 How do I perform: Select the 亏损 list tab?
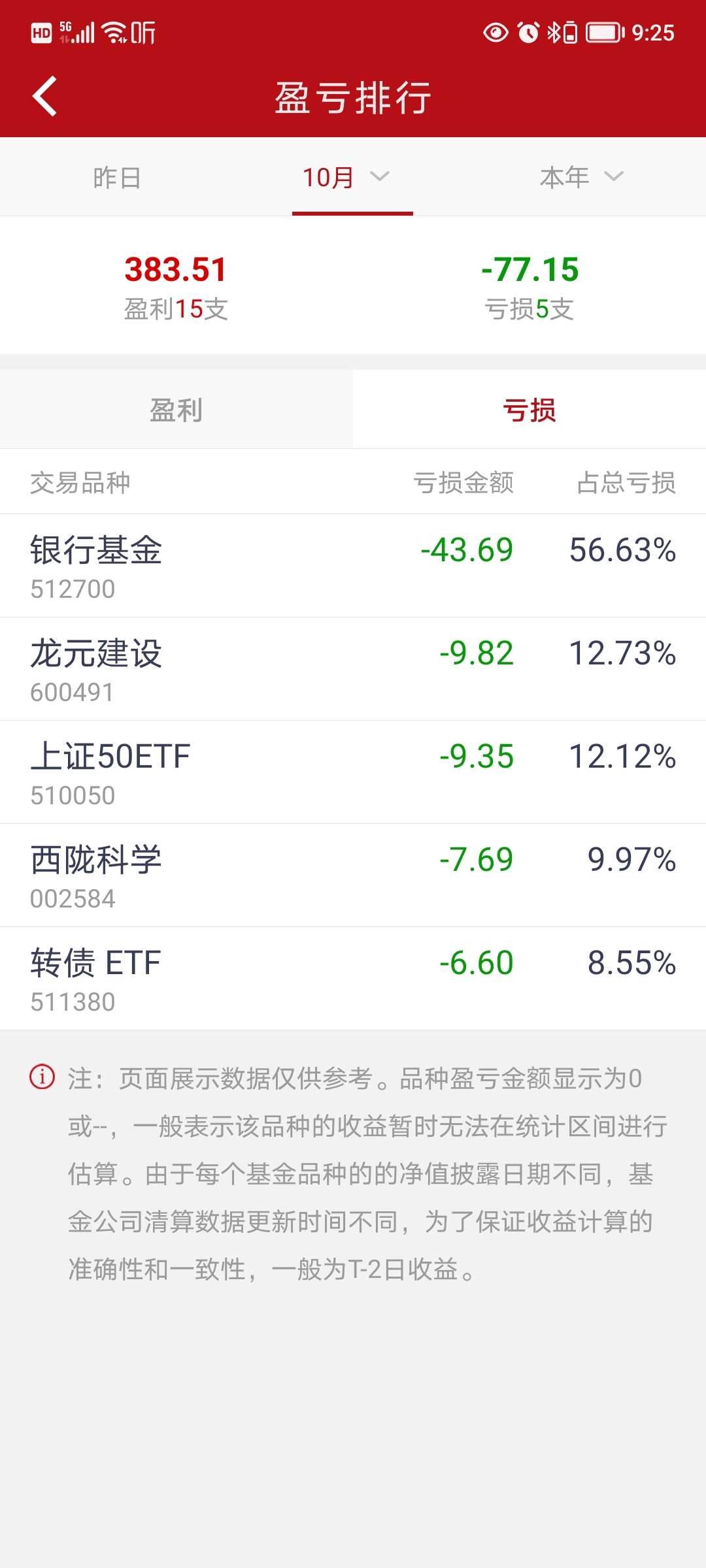(x=529, y=410)
